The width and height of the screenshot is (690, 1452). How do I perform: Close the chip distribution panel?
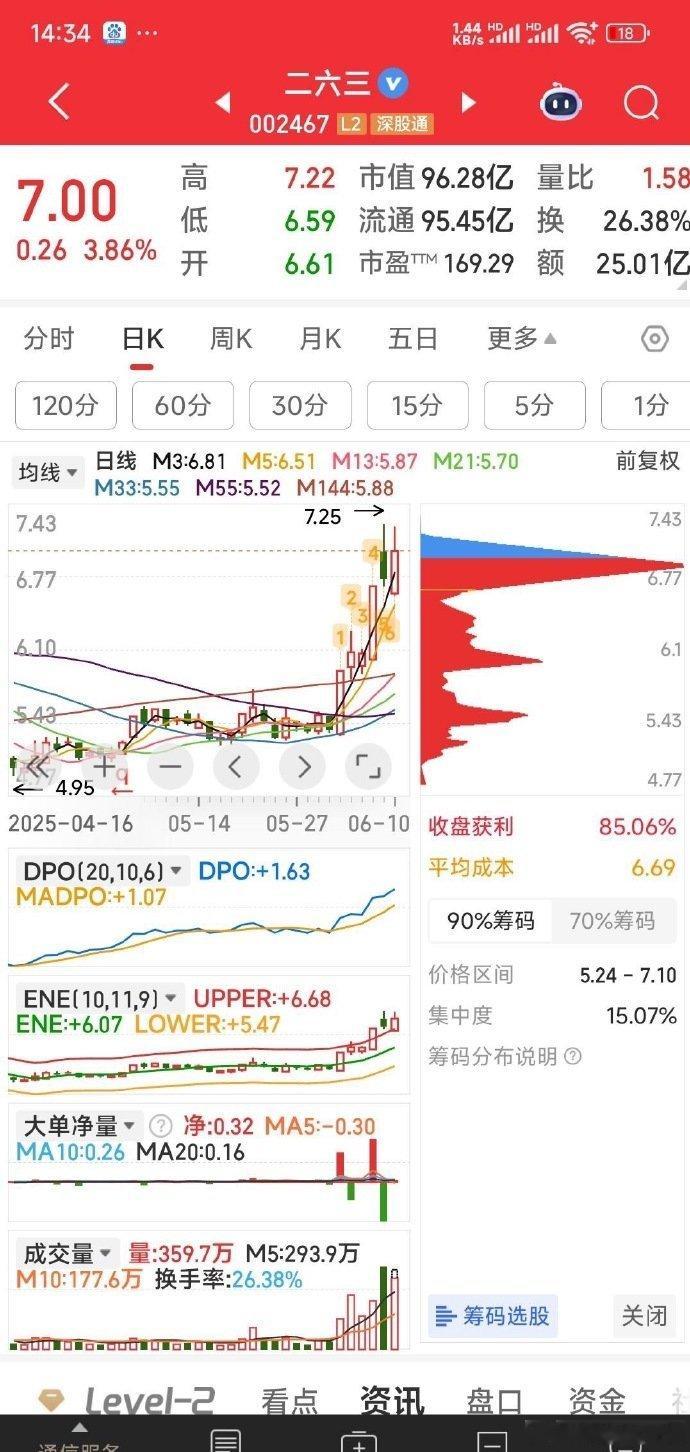644,1315
